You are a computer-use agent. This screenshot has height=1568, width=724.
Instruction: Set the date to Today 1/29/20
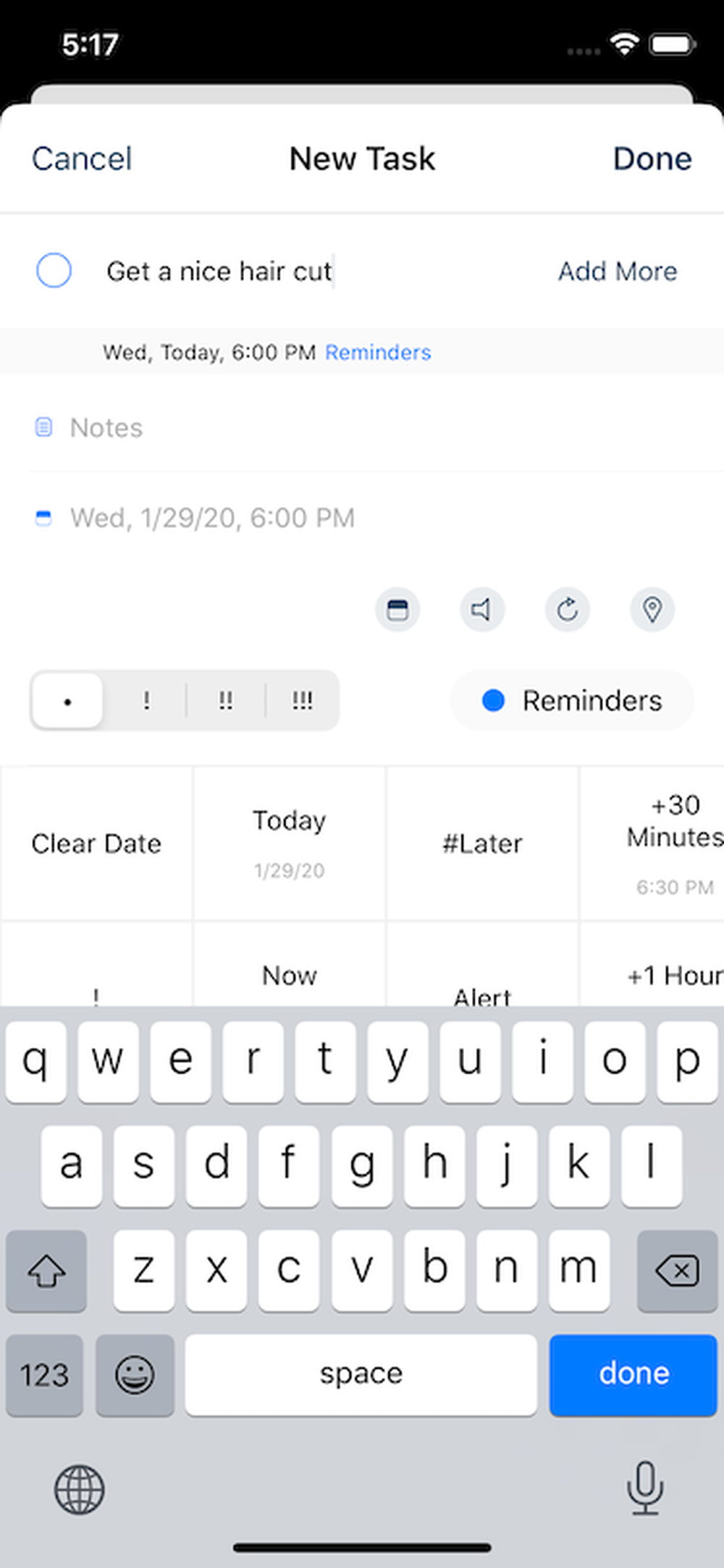pos(289,844)
